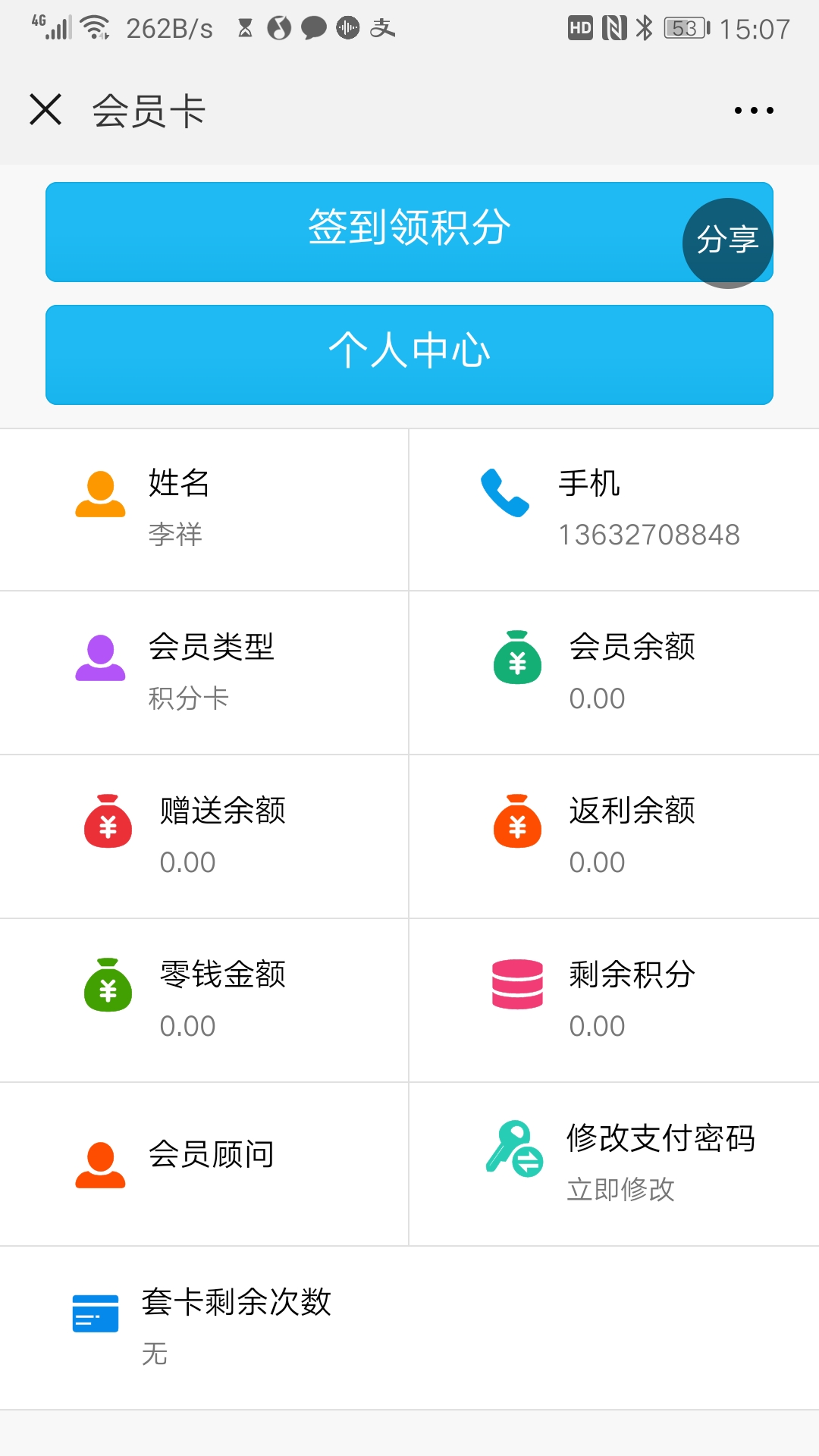Open 会员顾问 member advisor

point(204,1163)
